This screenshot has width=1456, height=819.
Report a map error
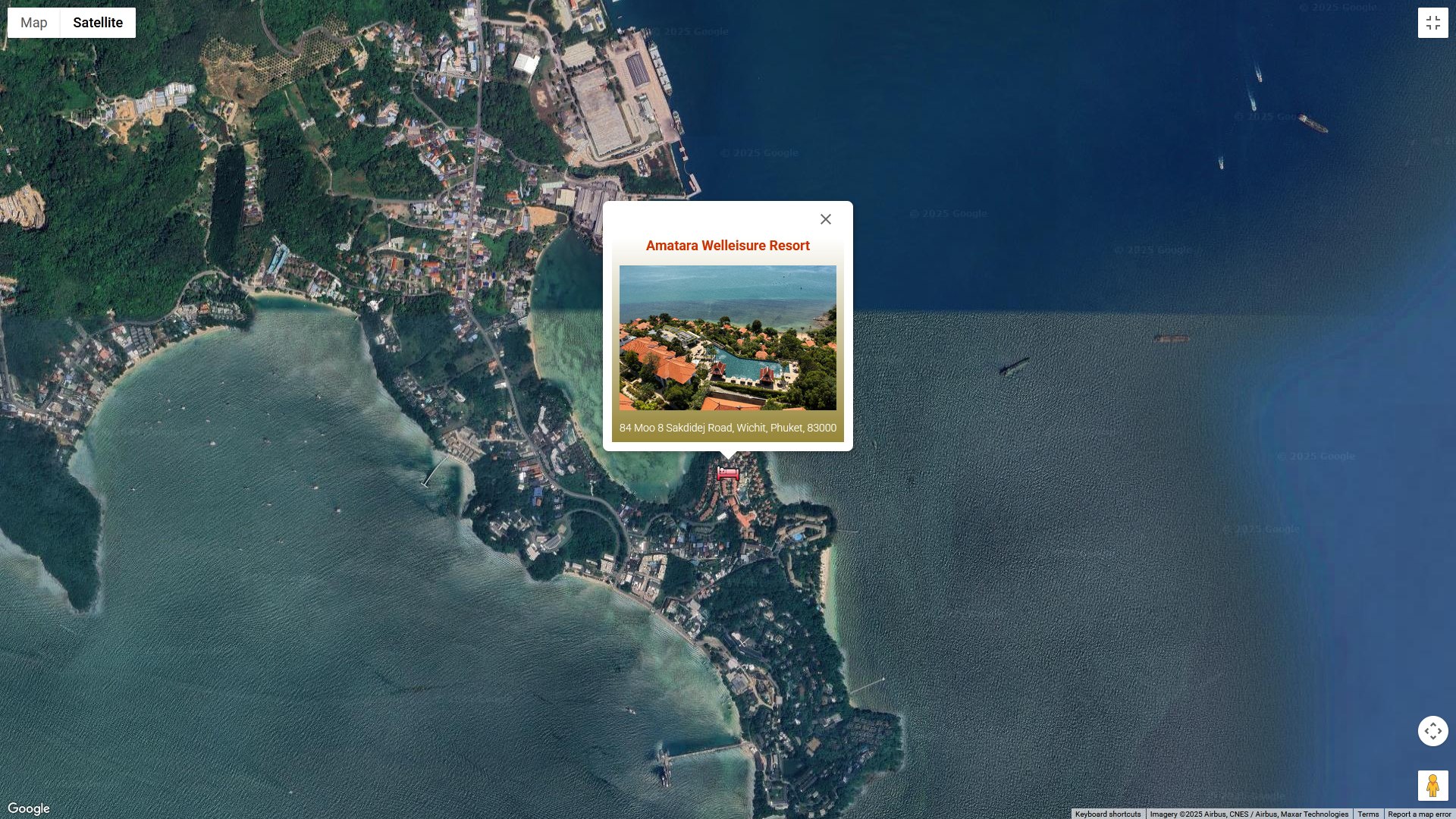(x=1419, y=814)
